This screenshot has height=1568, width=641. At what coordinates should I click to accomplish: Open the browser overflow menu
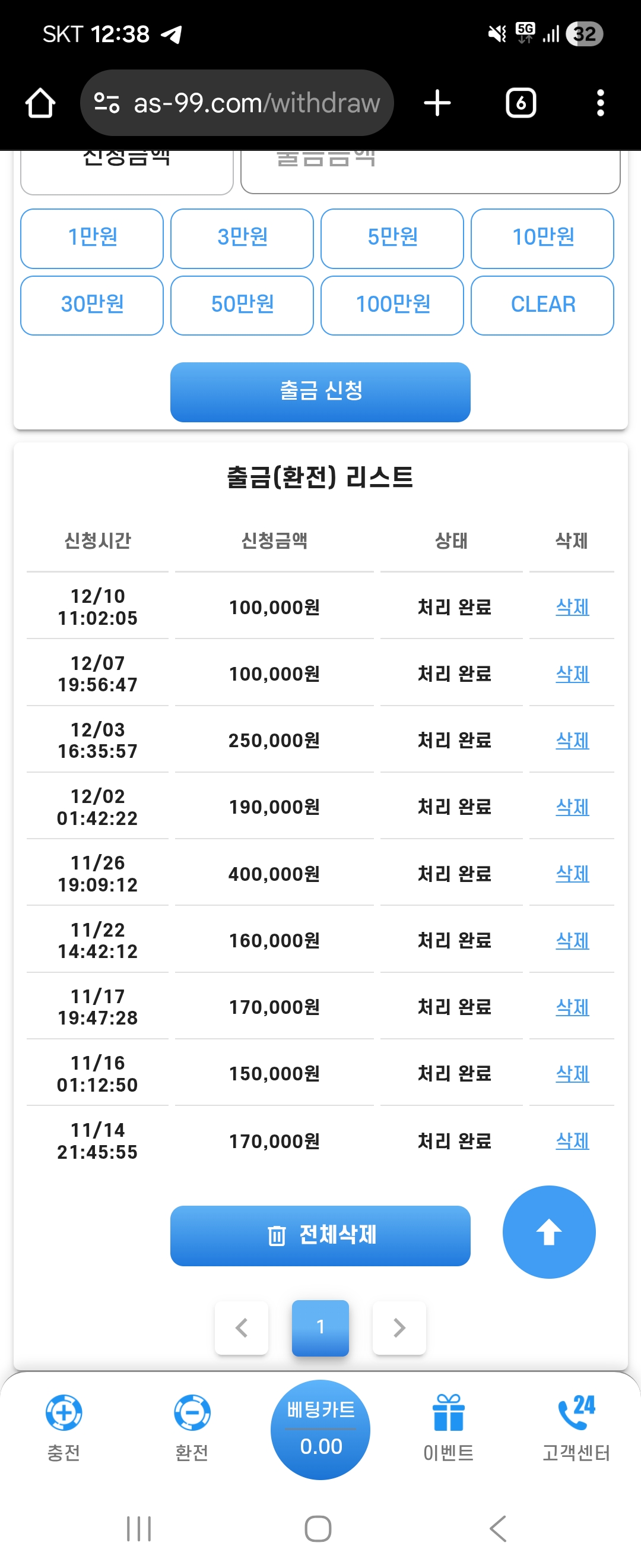click(600, 103)
